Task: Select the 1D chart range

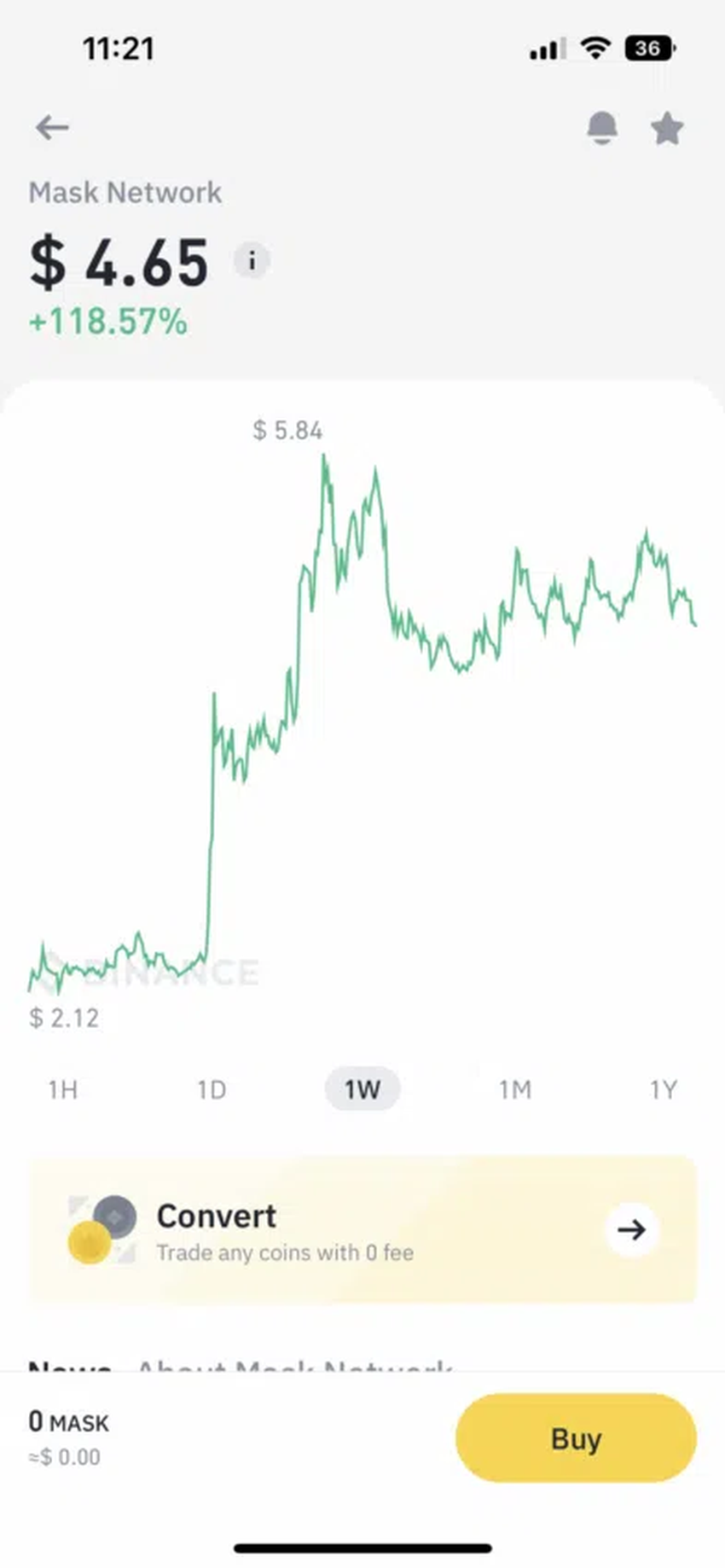Action: click(x=212, y=1089)
